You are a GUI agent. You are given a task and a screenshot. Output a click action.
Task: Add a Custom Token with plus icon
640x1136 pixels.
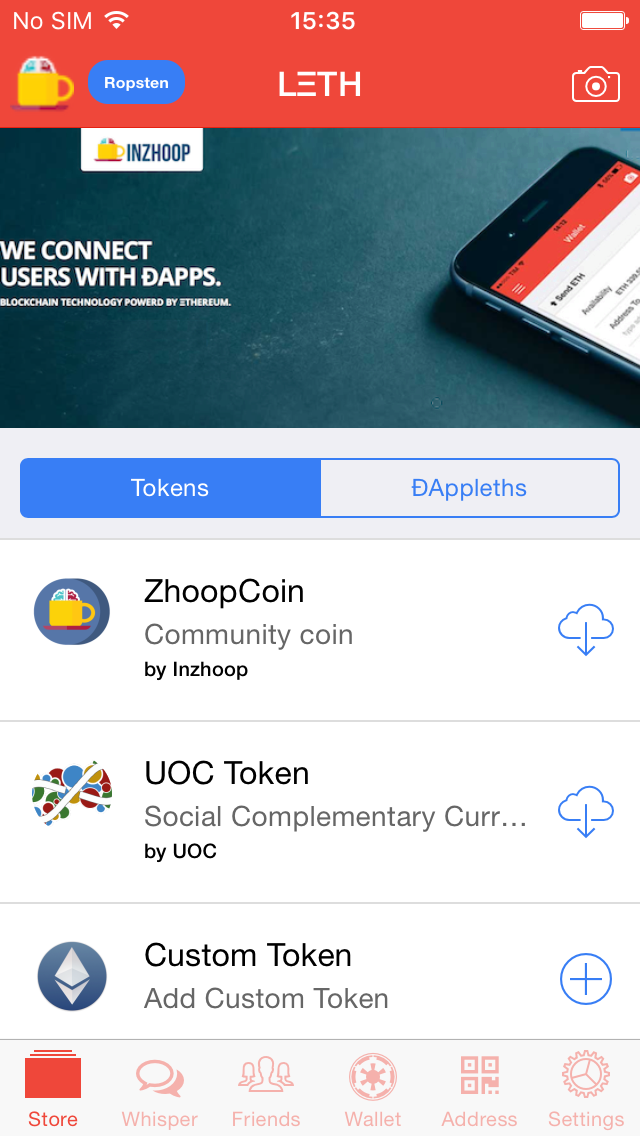pyautogui.click(x=585, y=978)
